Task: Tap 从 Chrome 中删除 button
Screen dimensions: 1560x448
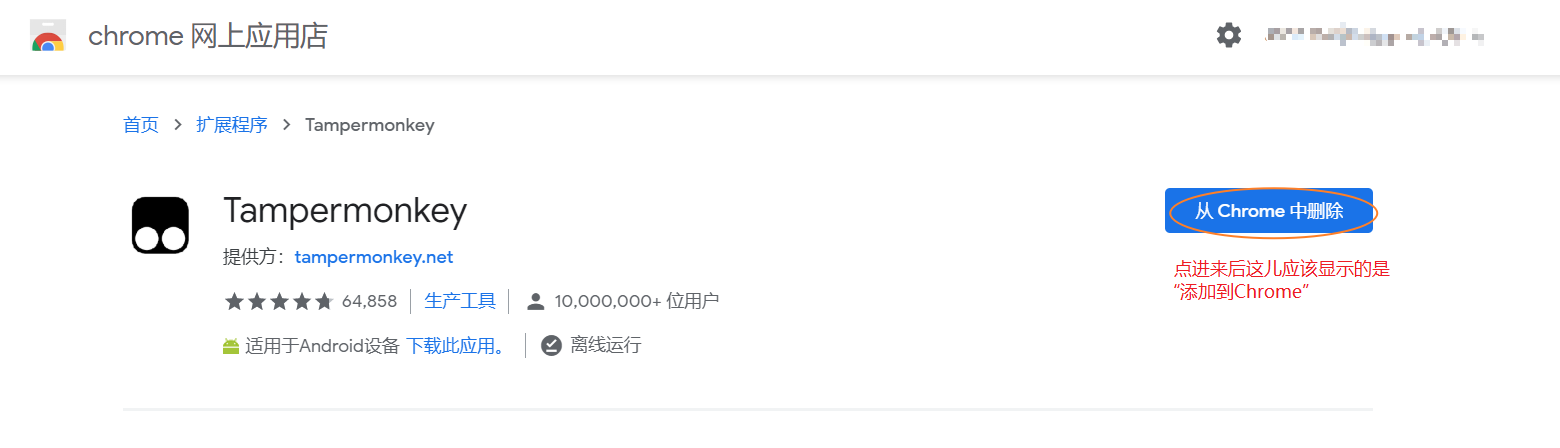Action: 1268,211
